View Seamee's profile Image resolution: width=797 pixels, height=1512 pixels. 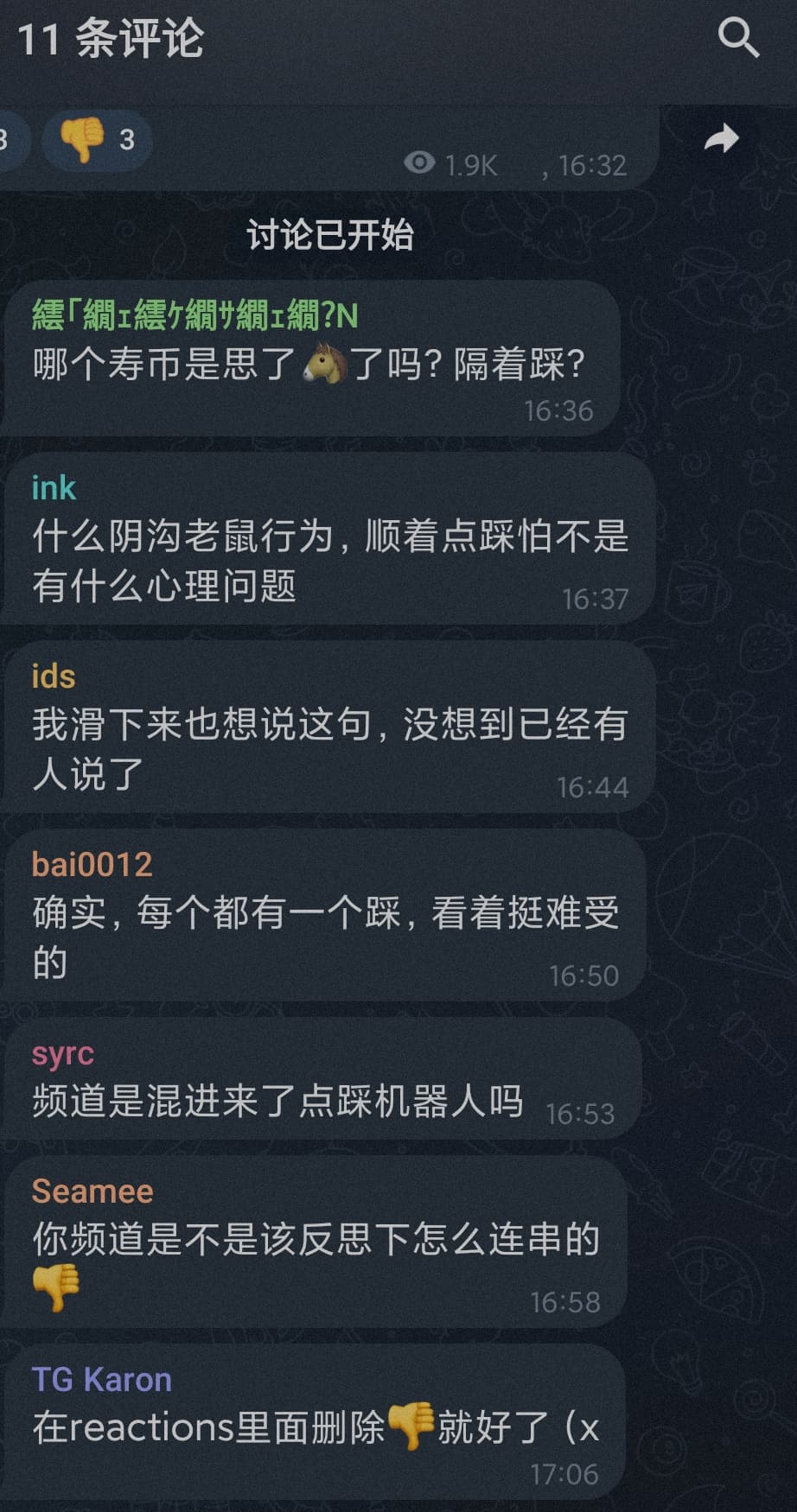(92, 1191)
